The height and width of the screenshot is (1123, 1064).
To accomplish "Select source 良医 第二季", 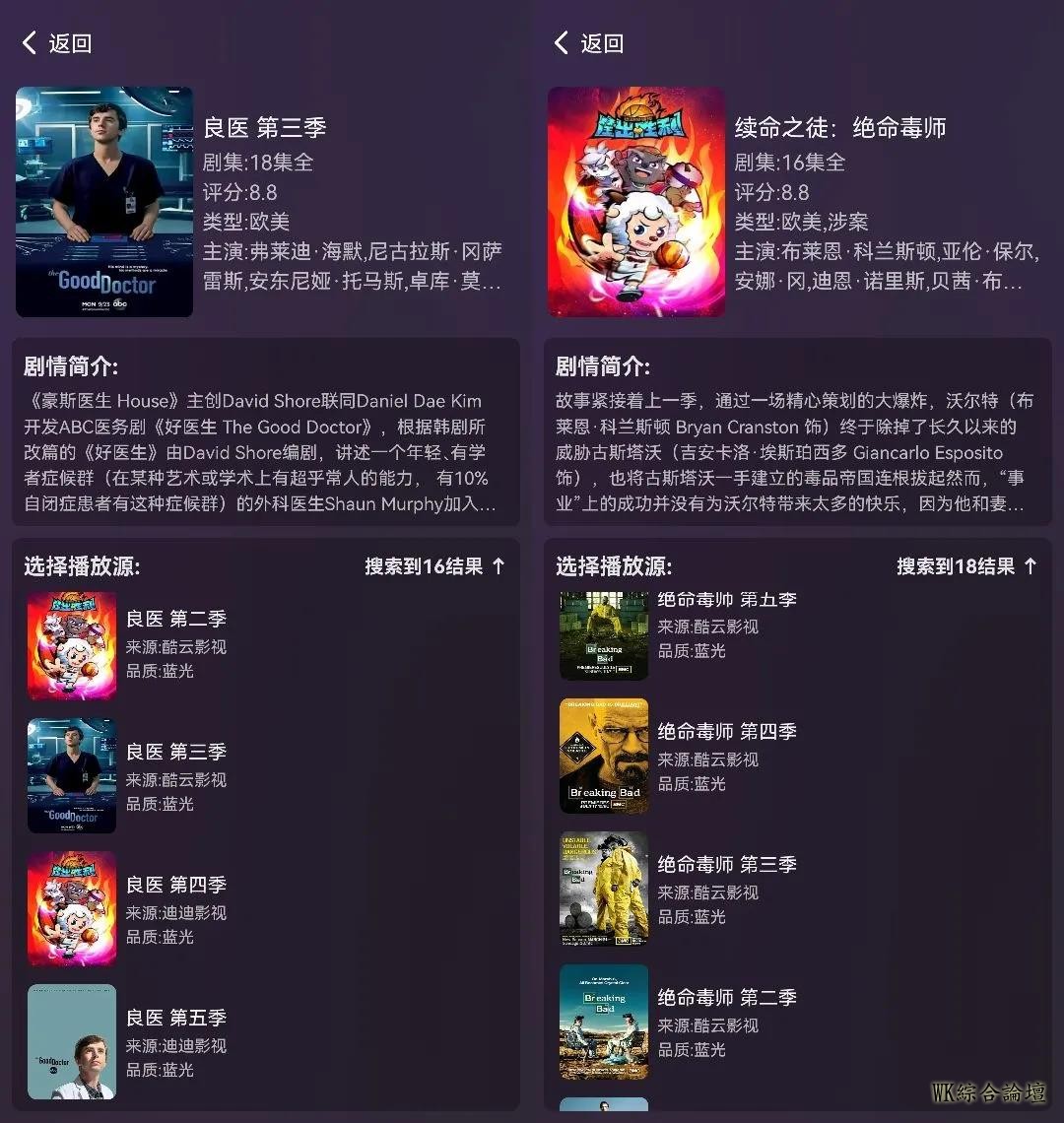I will tap(175, 644).
